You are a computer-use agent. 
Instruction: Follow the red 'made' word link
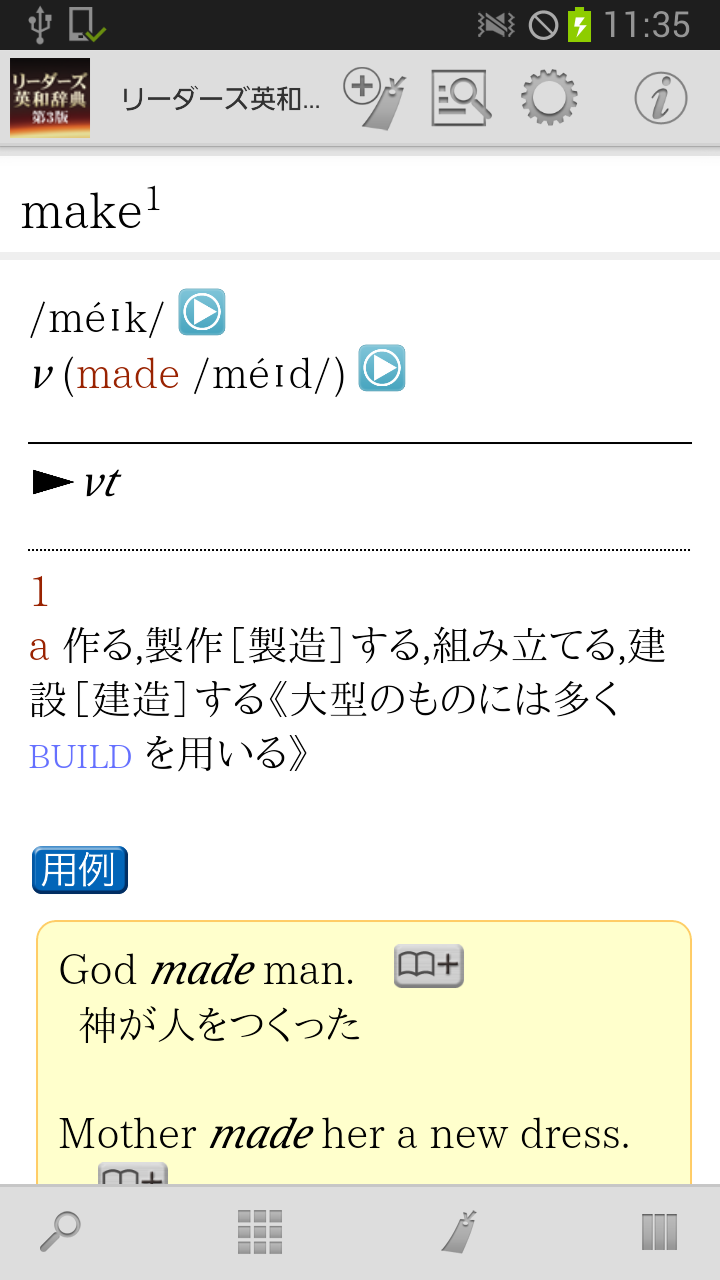[128, 376]
